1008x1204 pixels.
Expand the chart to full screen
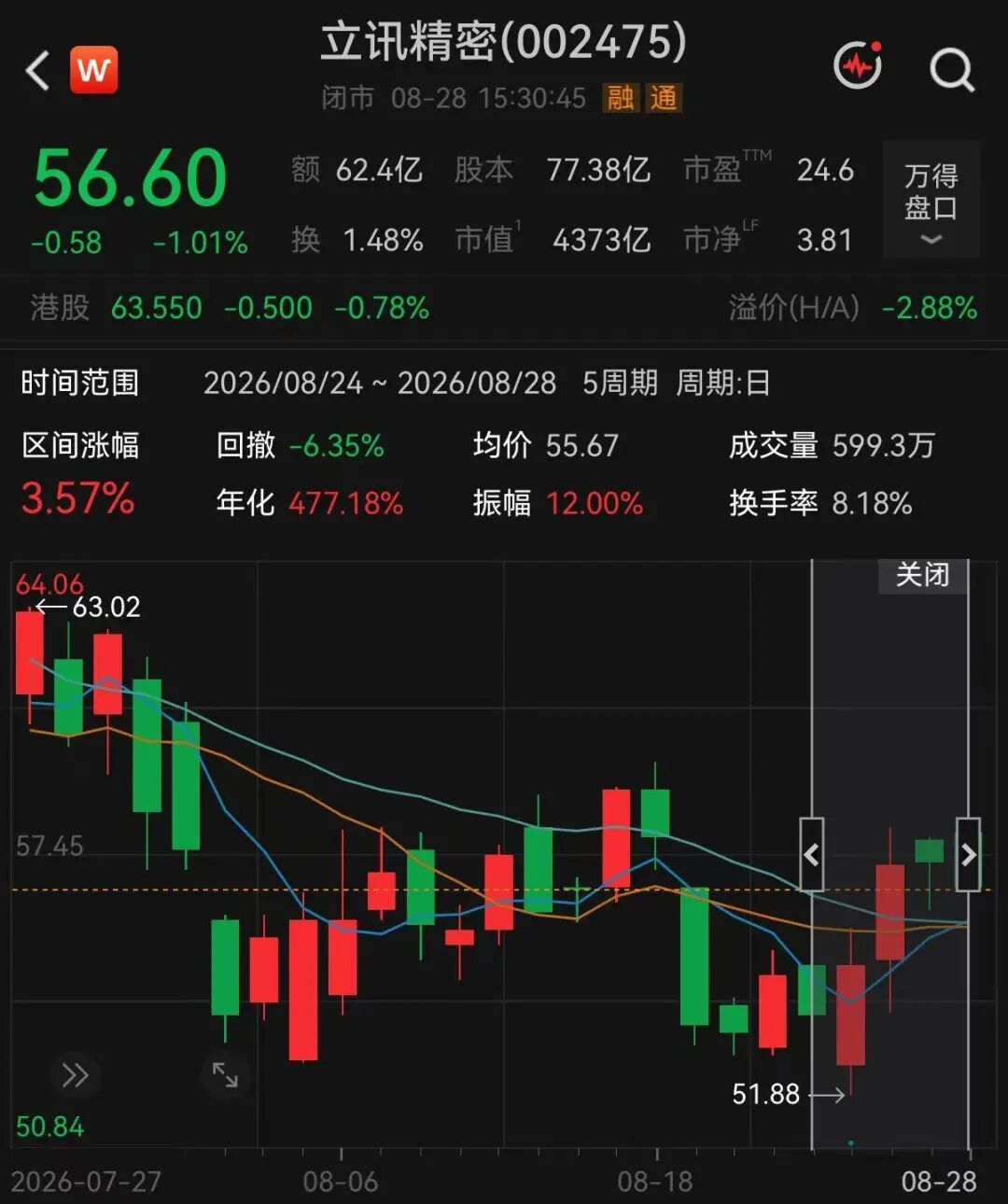[225, 1075]
